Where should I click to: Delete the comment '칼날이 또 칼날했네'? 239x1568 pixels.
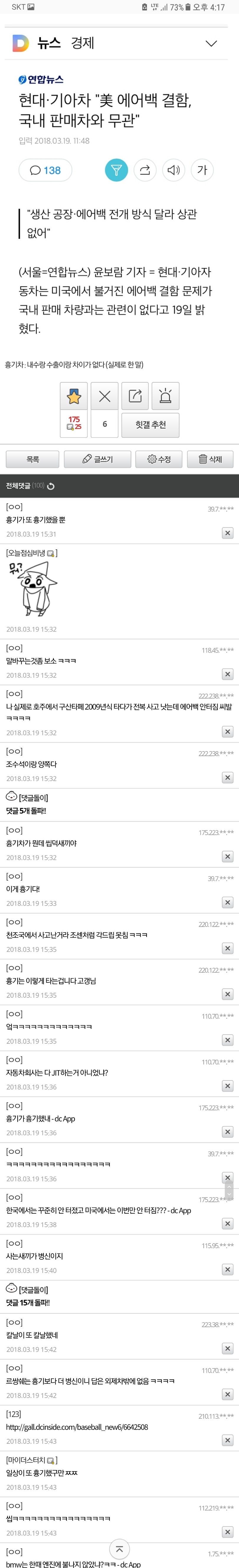coord(227,1348)
